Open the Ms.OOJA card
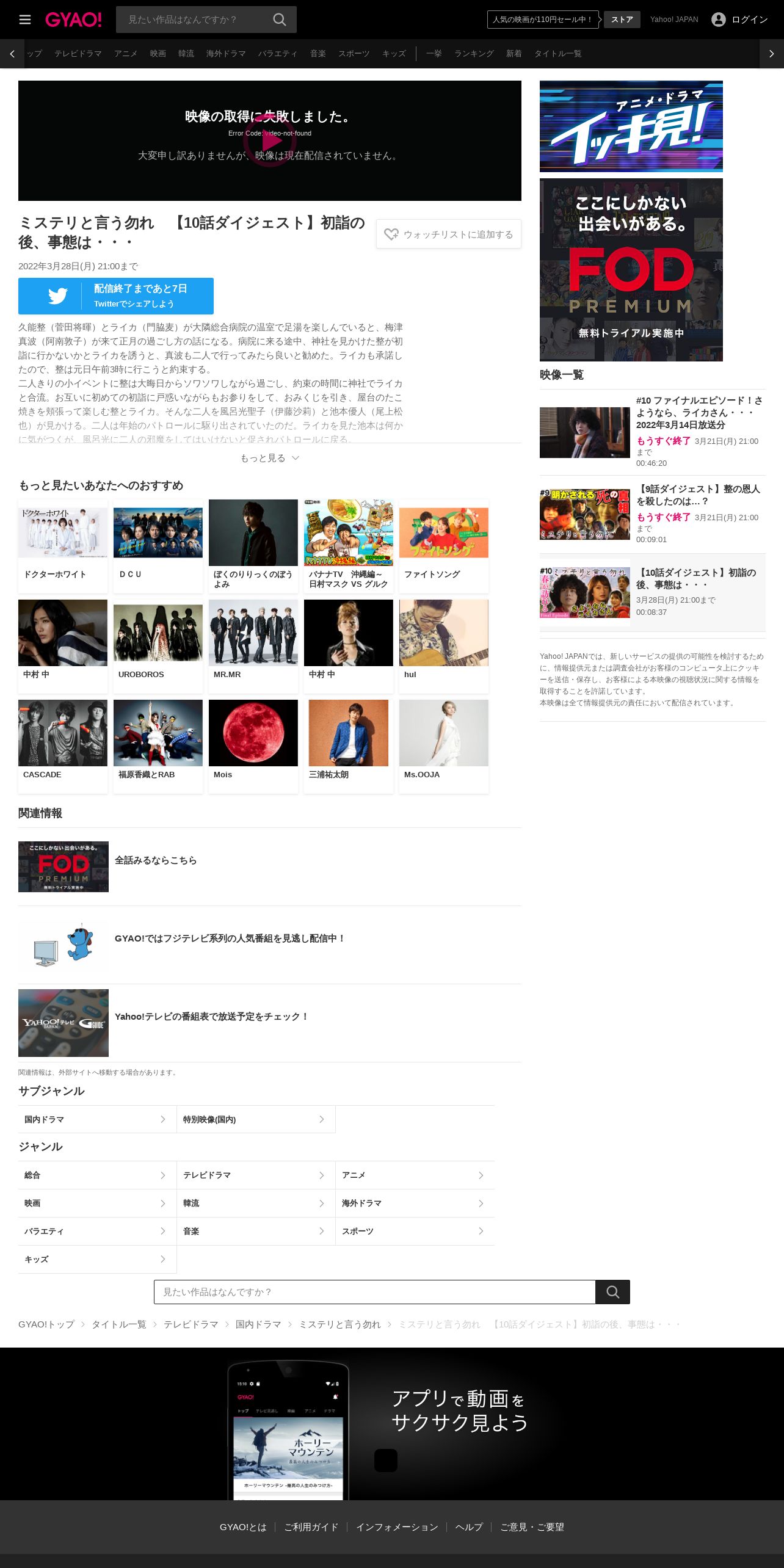The image size is (784, 1568). (x=444, y=746)
